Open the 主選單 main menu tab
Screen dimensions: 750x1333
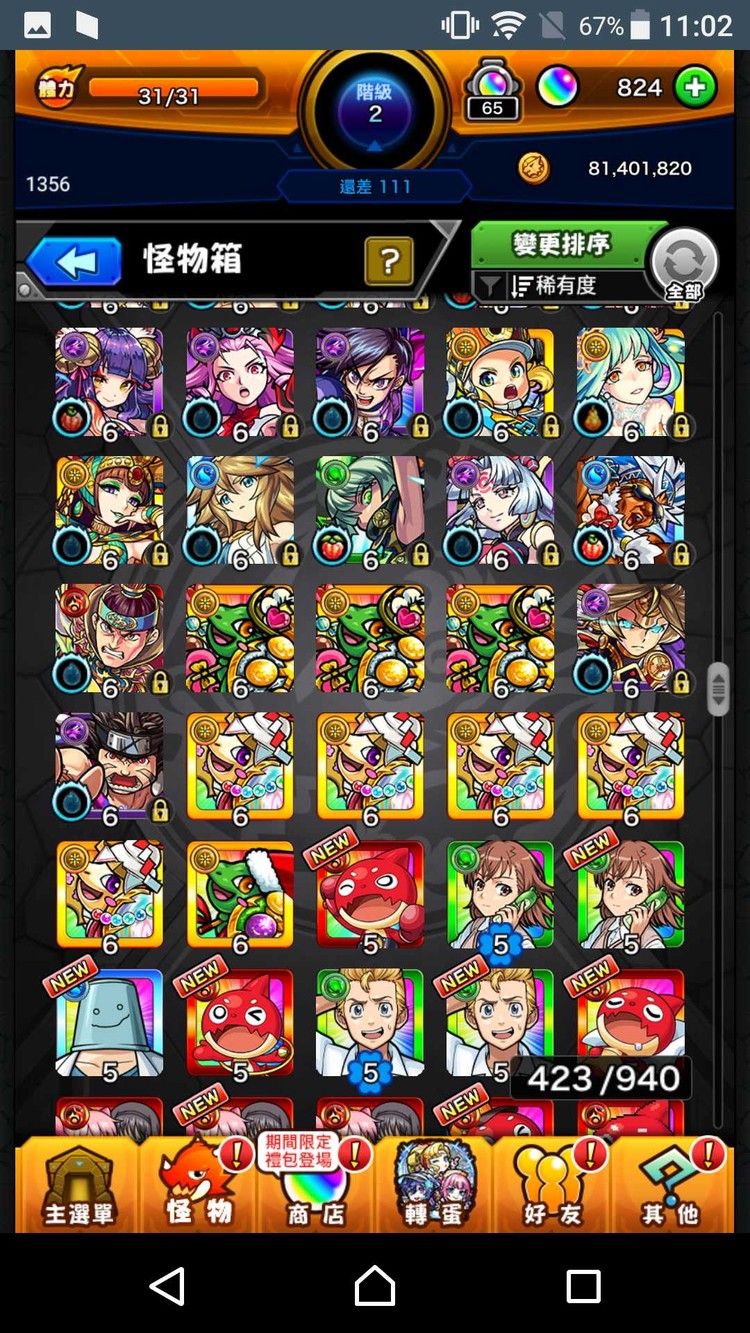pos(78,1185)
